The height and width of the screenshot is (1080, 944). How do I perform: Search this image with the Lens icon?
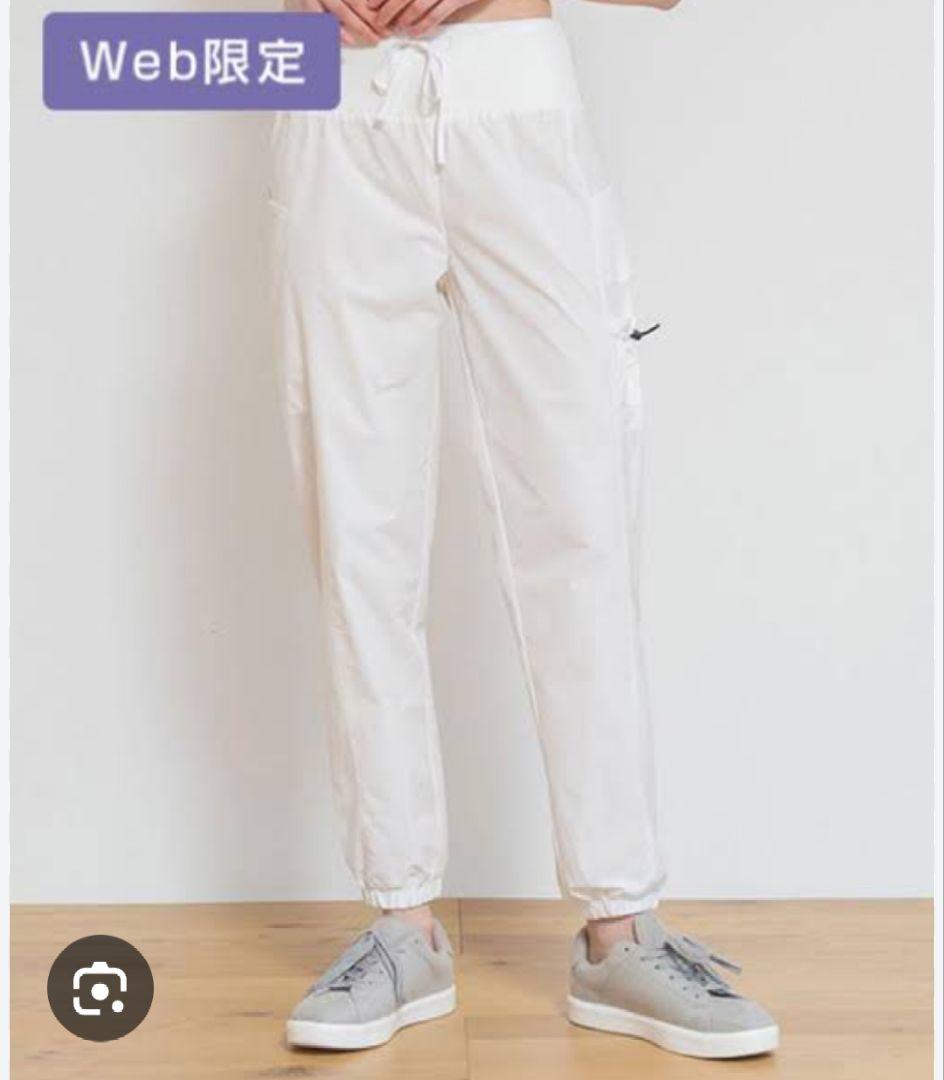(100, 988)
